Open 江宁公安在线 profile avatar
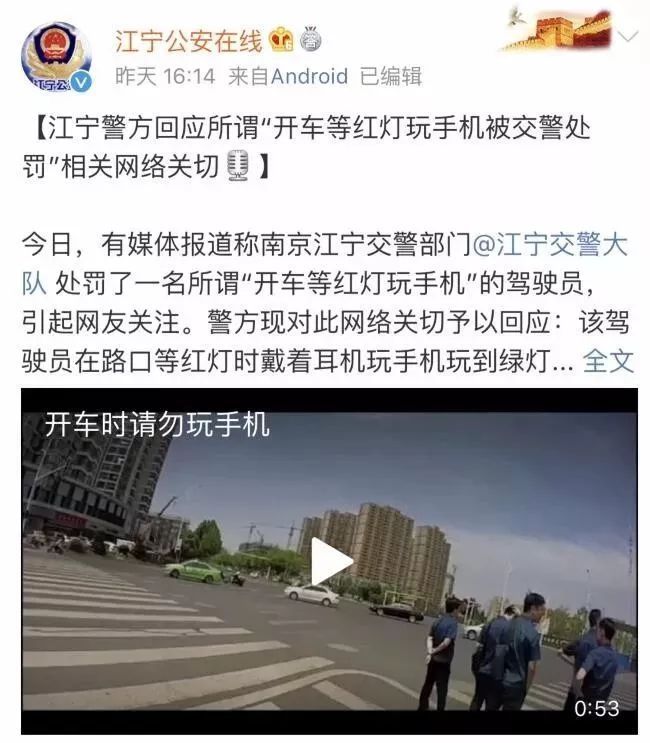This screenshot has width=650, height=743. pyautogui.click(x=57, y=58)
